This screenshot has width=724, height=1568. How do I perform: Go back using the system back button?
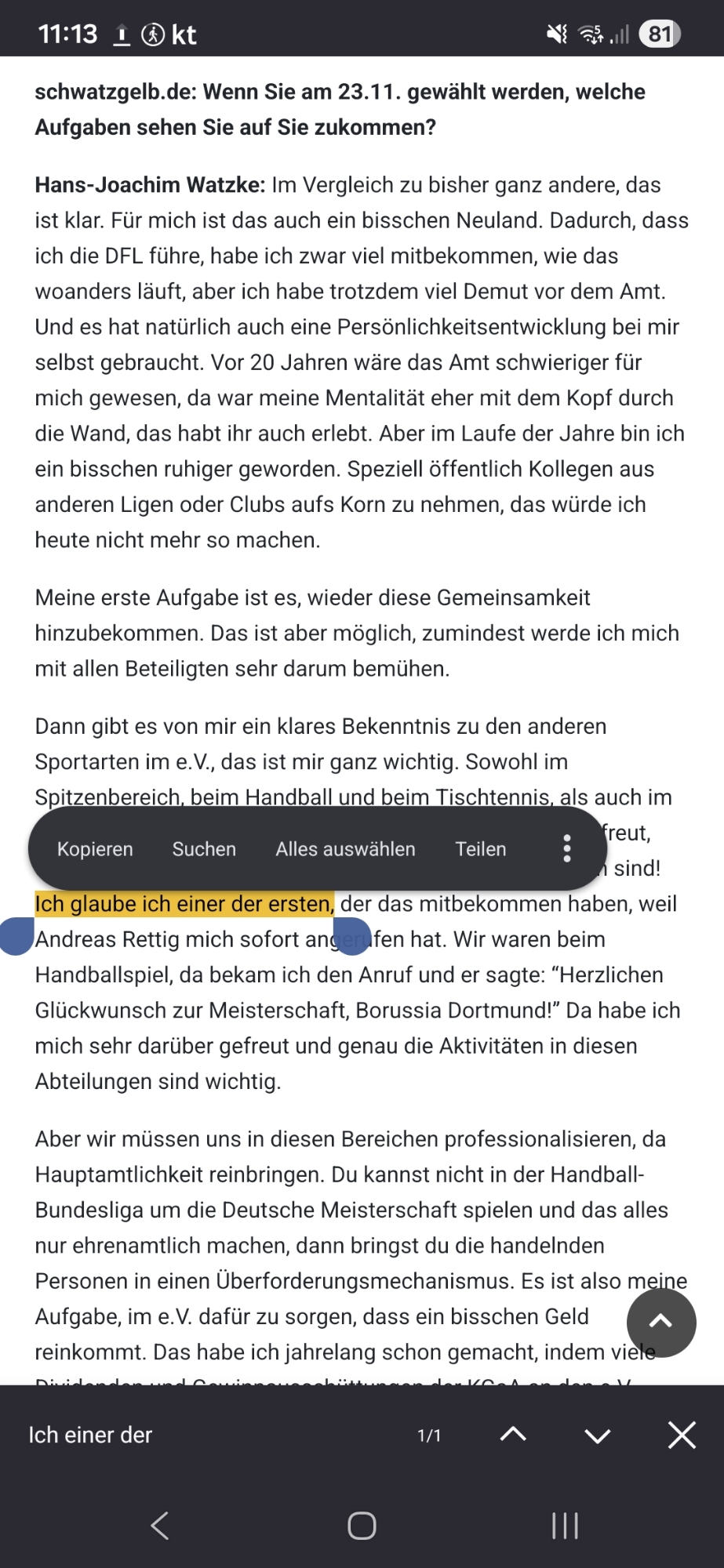coord(159,1526)
